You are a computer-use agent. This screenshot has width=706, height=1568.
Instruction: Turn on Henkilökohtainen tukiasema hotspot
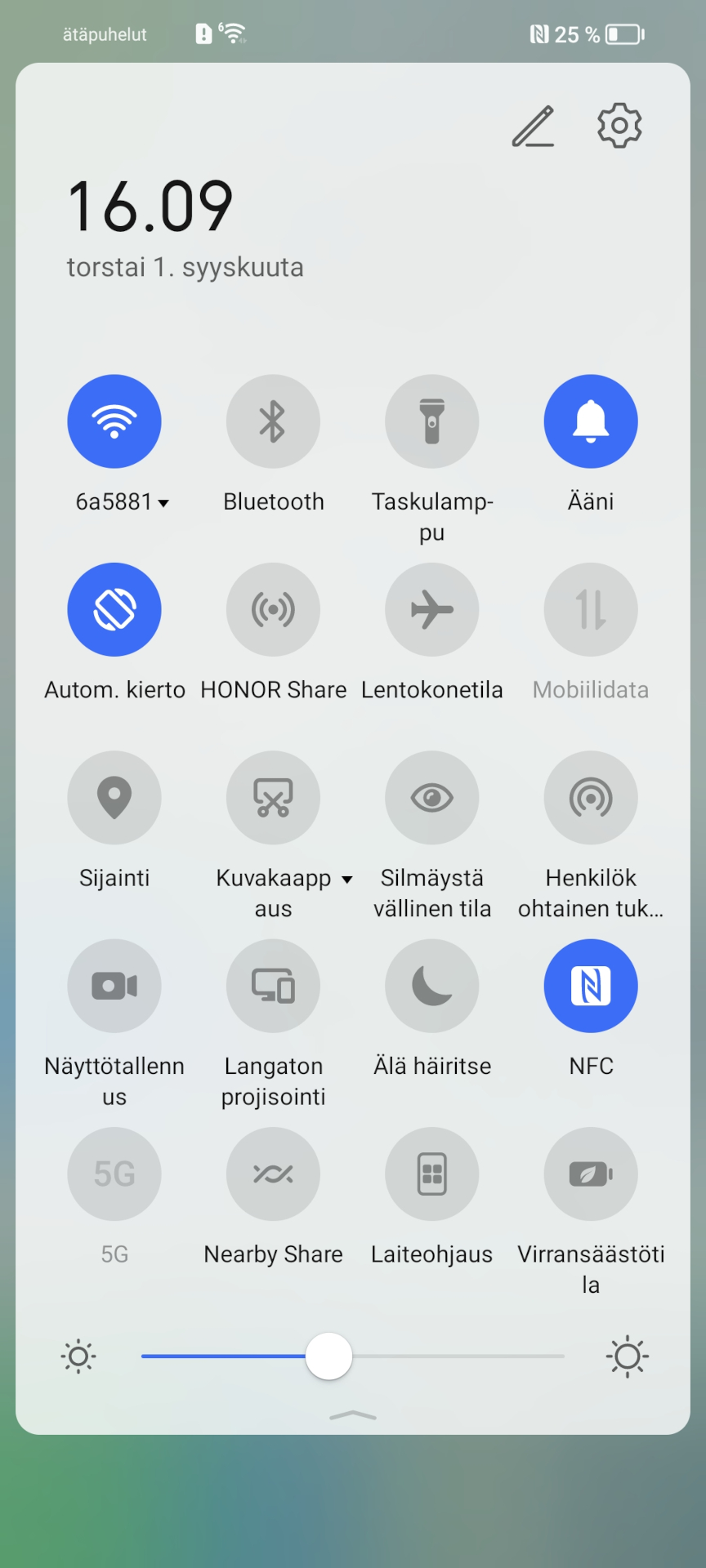591,798
